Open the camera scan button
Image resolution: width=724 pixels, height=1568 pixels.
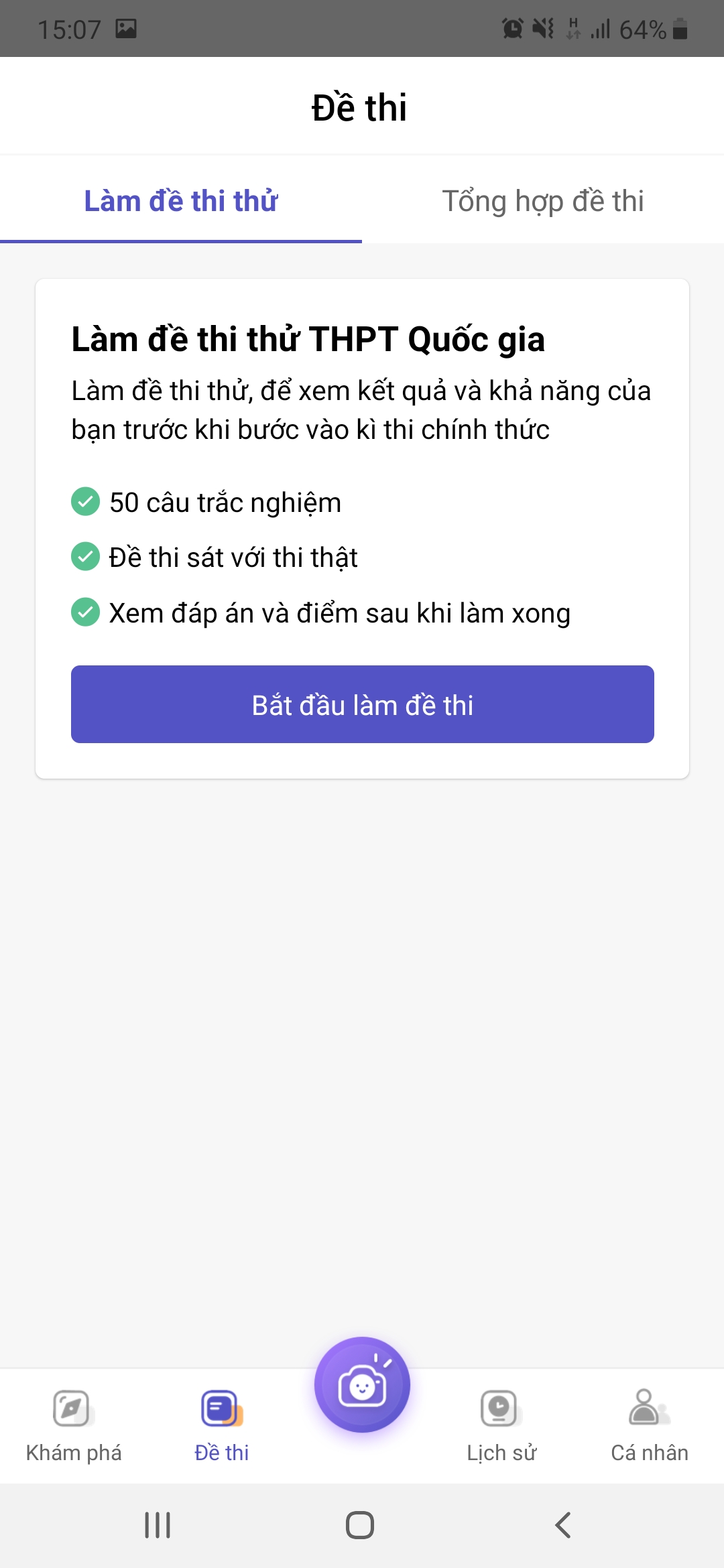tap(362, 1385)
